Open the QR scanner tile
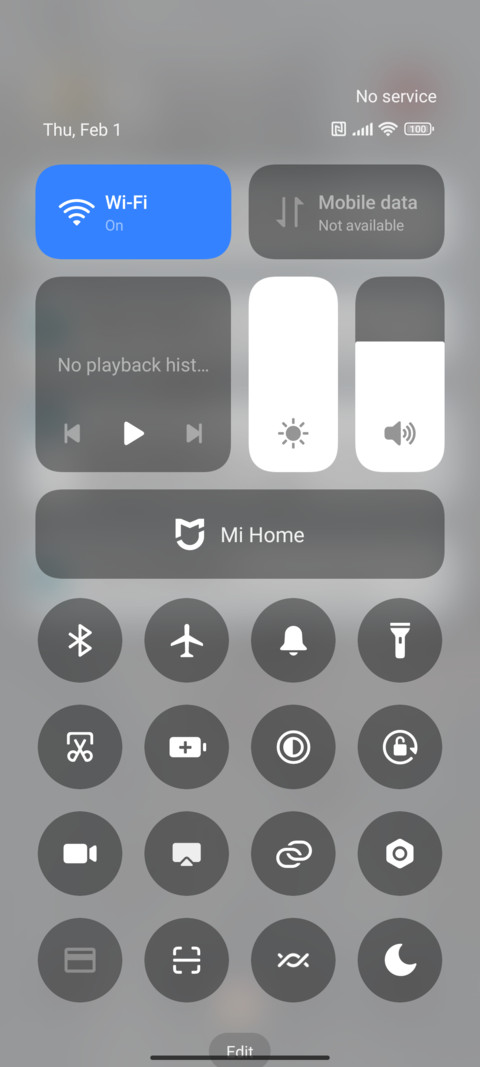 tap(187, 960)
